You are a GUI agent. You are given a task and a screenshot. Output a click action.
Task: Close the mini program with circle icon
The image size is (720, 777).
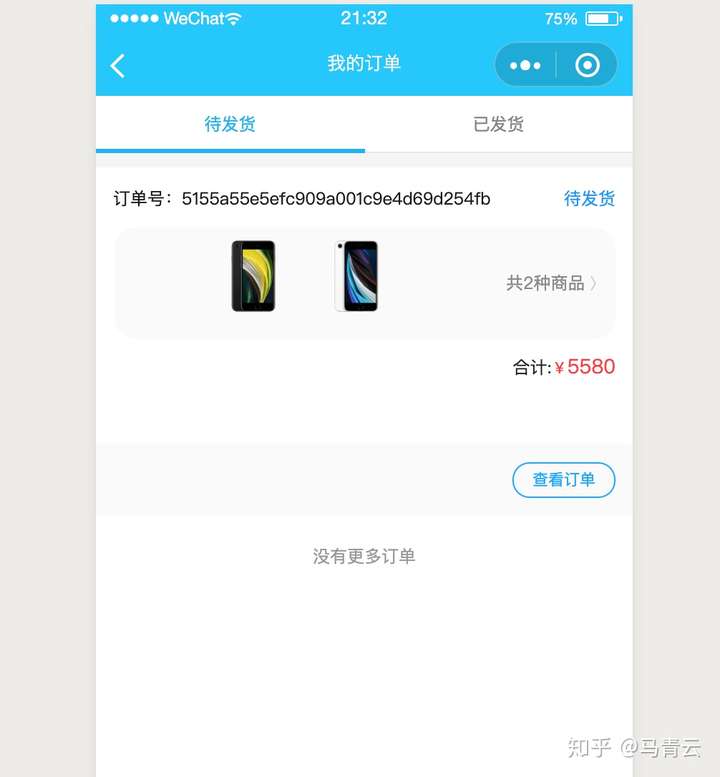click(x=588, y=66)
